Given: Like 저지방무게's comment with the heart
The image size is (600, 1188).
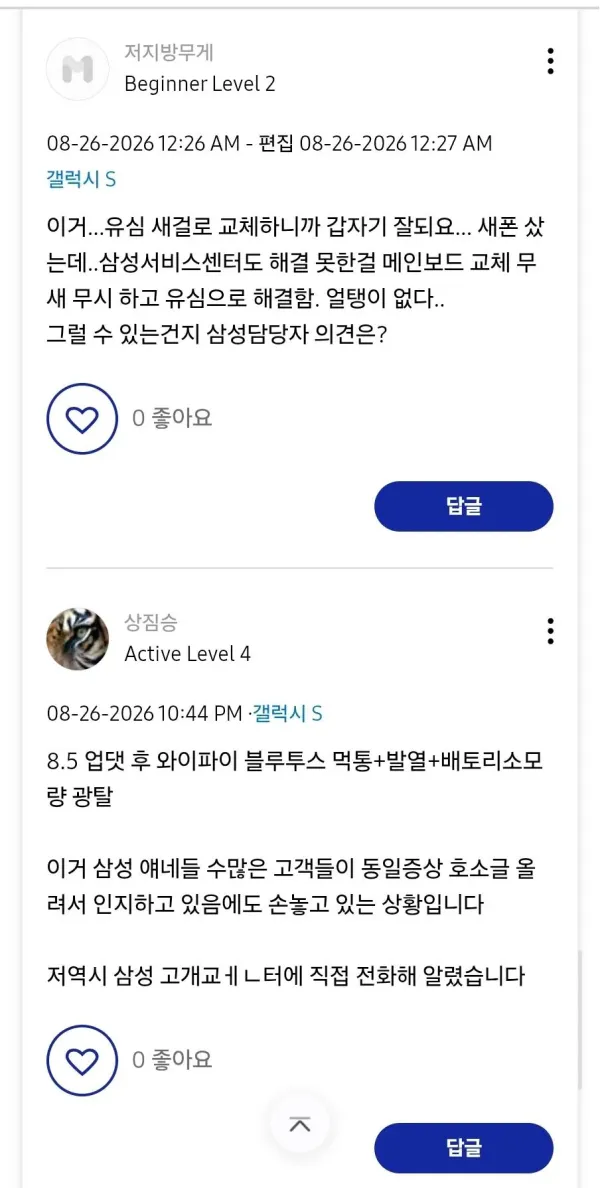Looking at the screenshot, I should pyautogui.click(x=83, y=418).
